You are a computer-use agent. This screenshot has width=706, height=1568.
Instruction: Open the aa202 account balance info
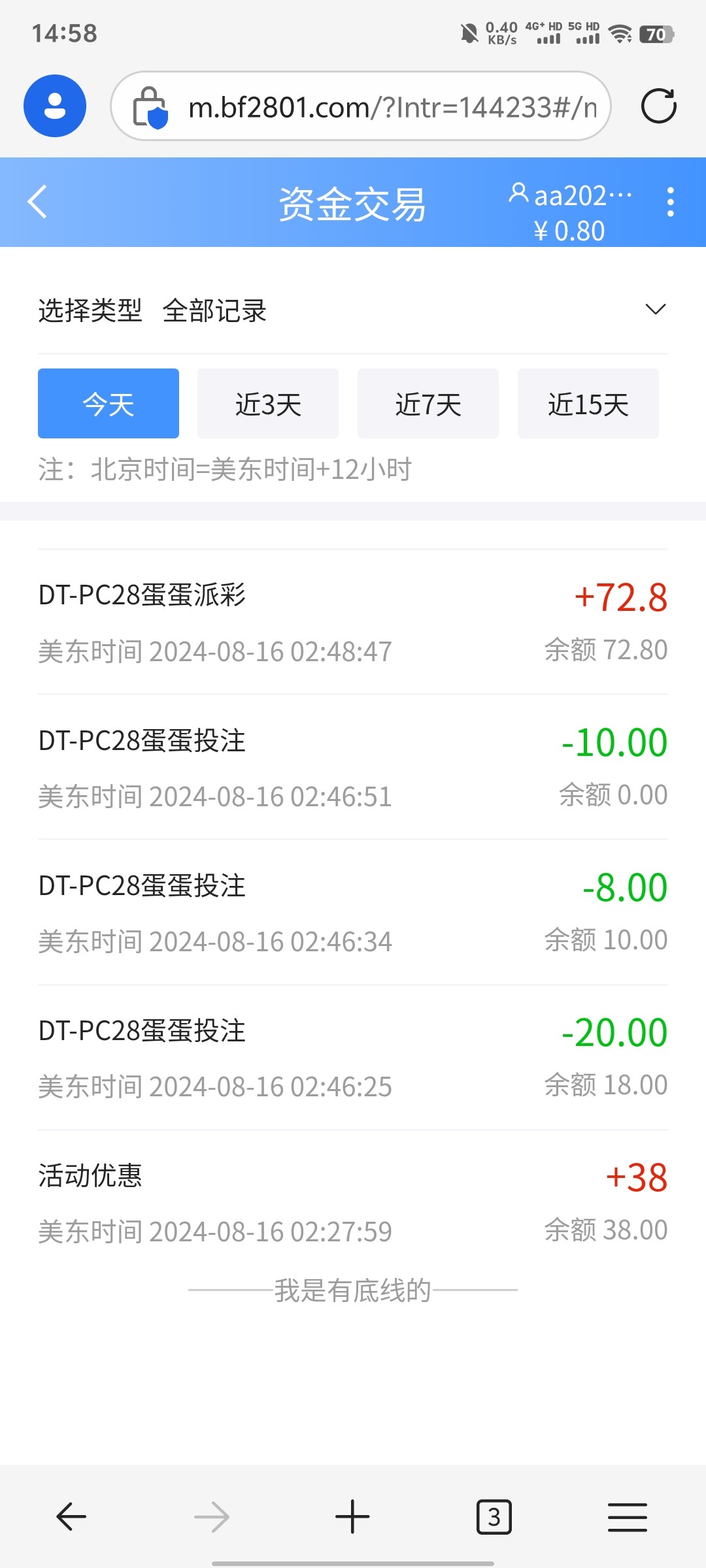coord(570,212)
